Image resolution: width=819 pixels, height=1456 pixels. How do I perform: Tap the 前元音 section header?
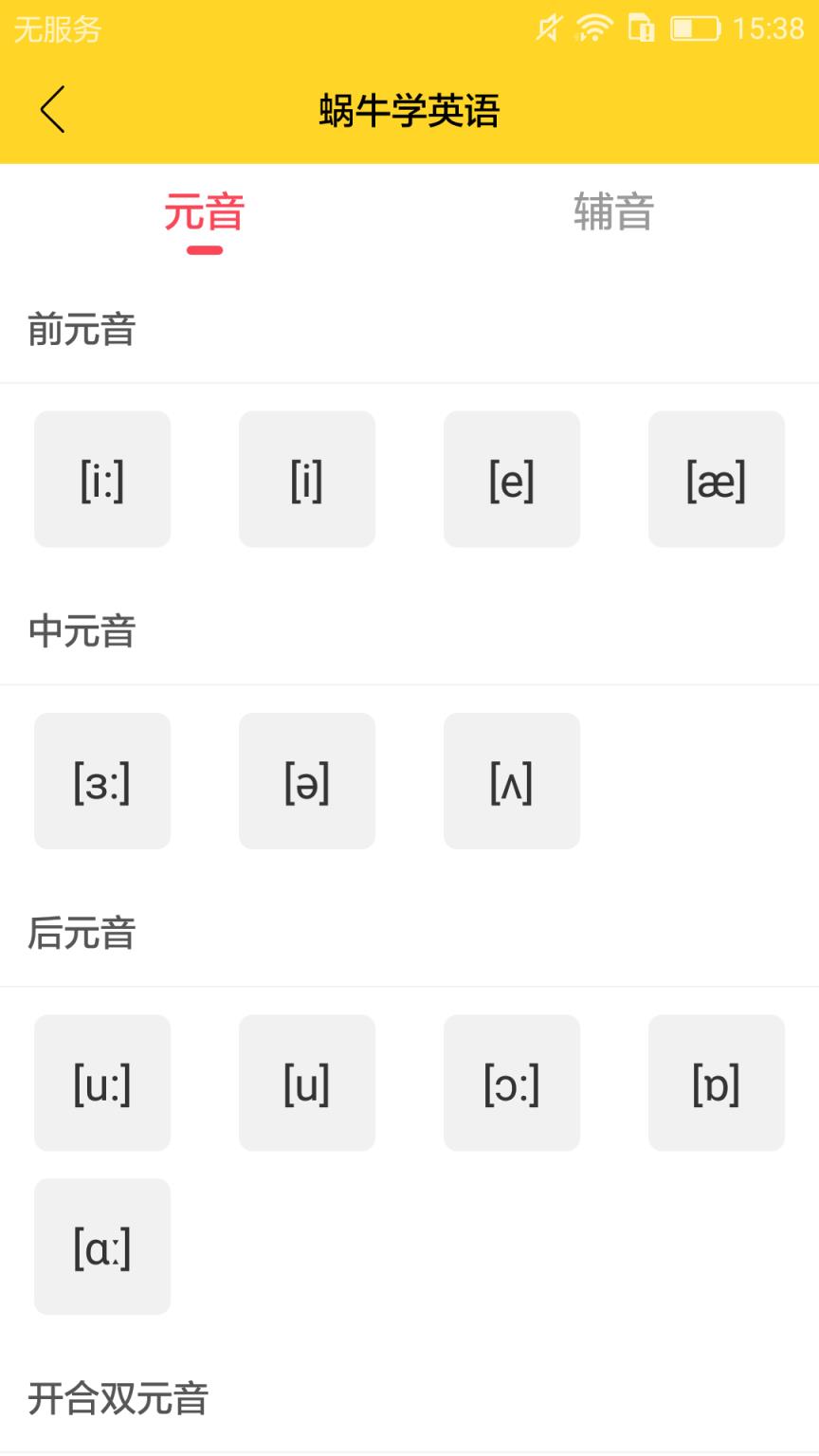[82, 330]
